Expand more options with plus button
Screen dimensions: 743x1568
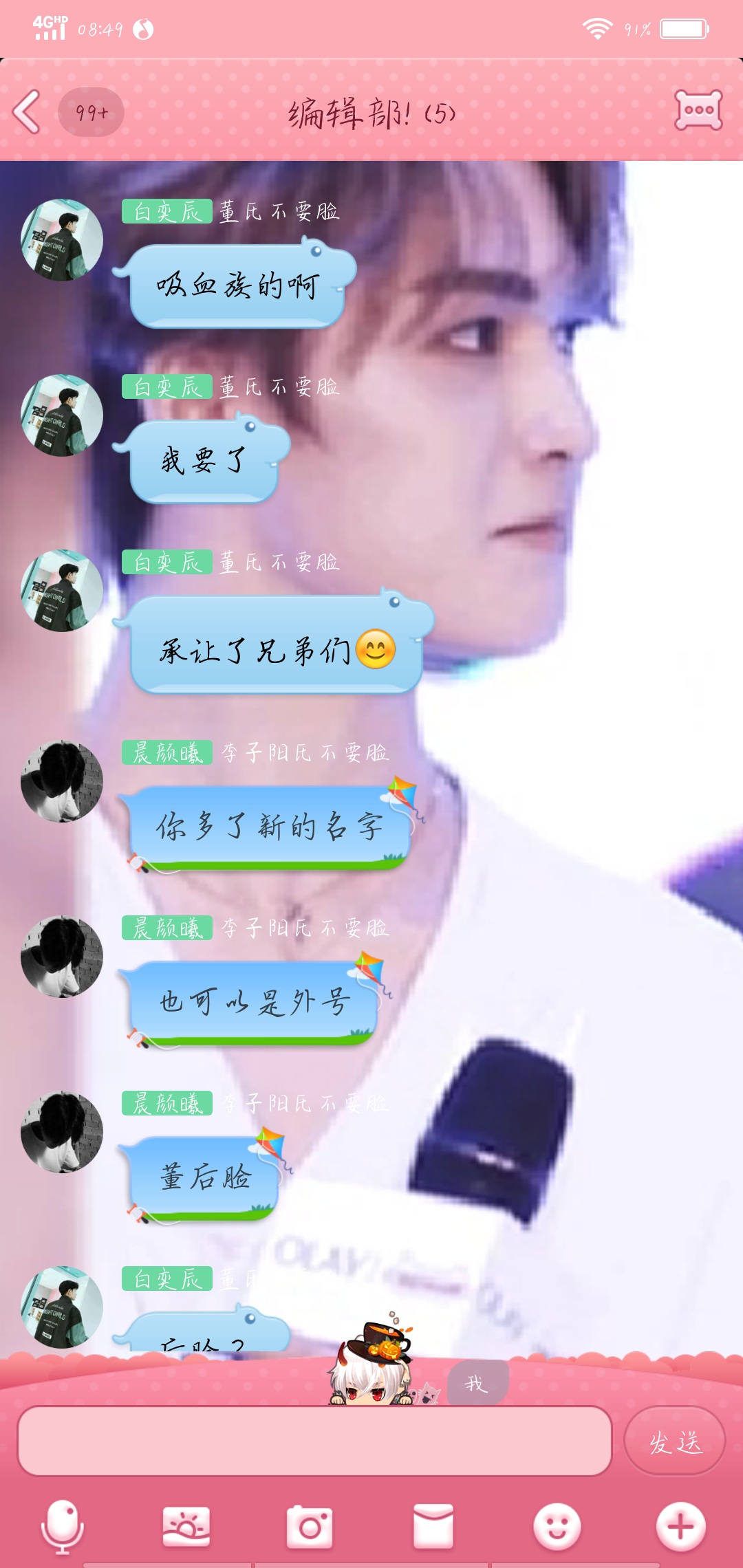[680, 1527]
